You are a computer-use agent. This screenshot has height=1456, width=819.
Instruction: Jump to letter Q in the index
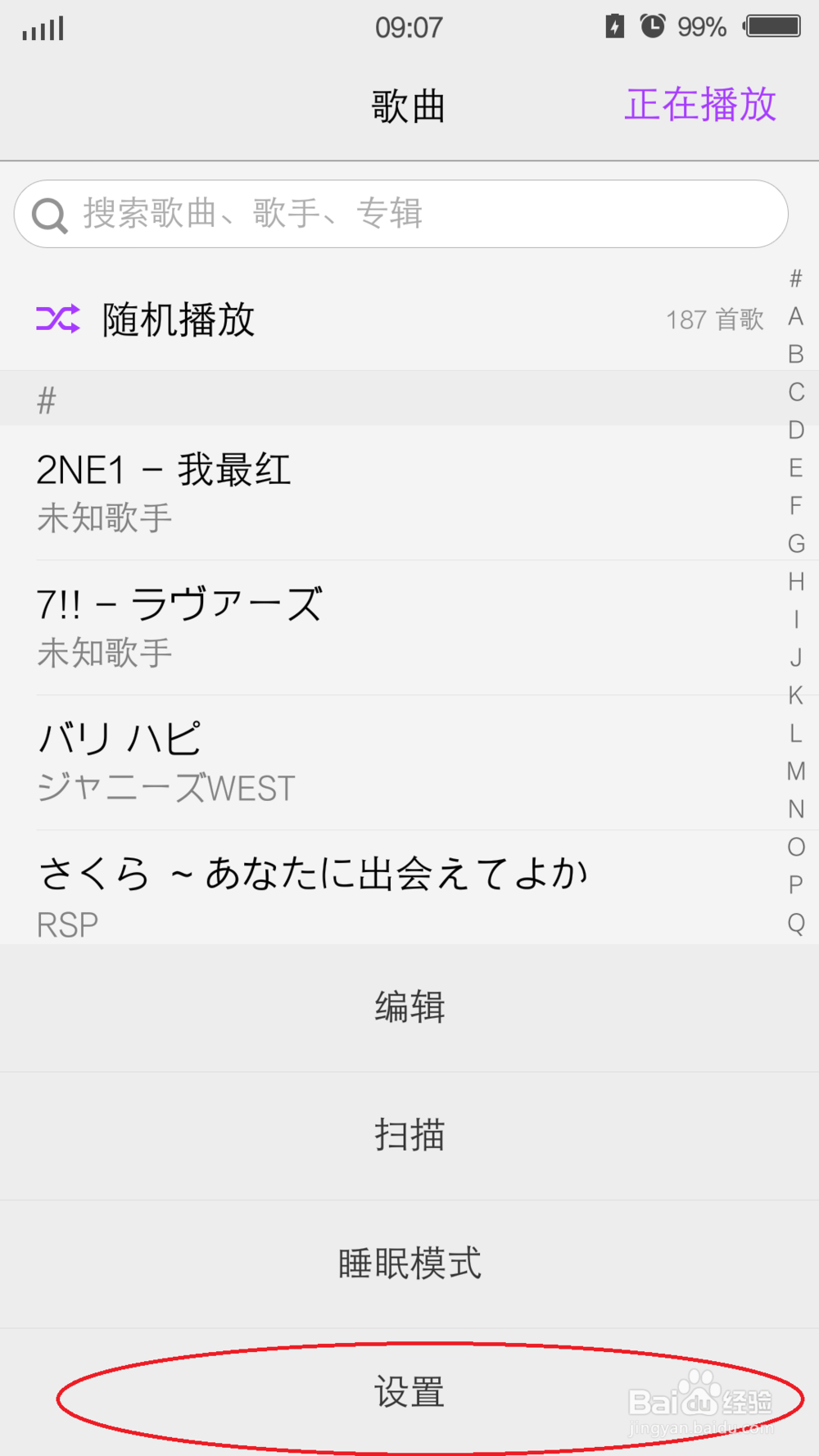795,923
